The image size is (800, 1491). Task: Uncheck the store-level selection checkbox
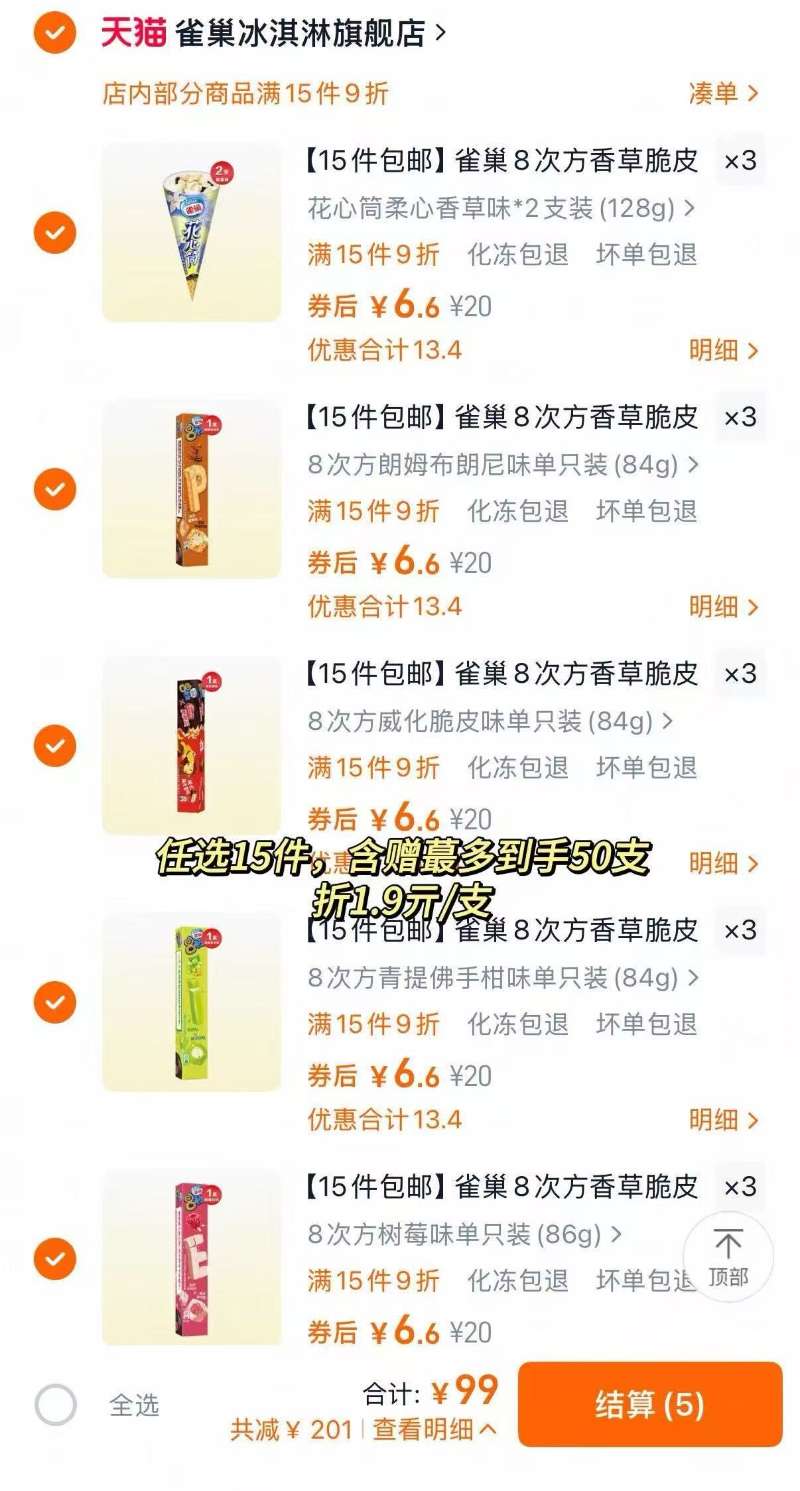pos(54,30)
